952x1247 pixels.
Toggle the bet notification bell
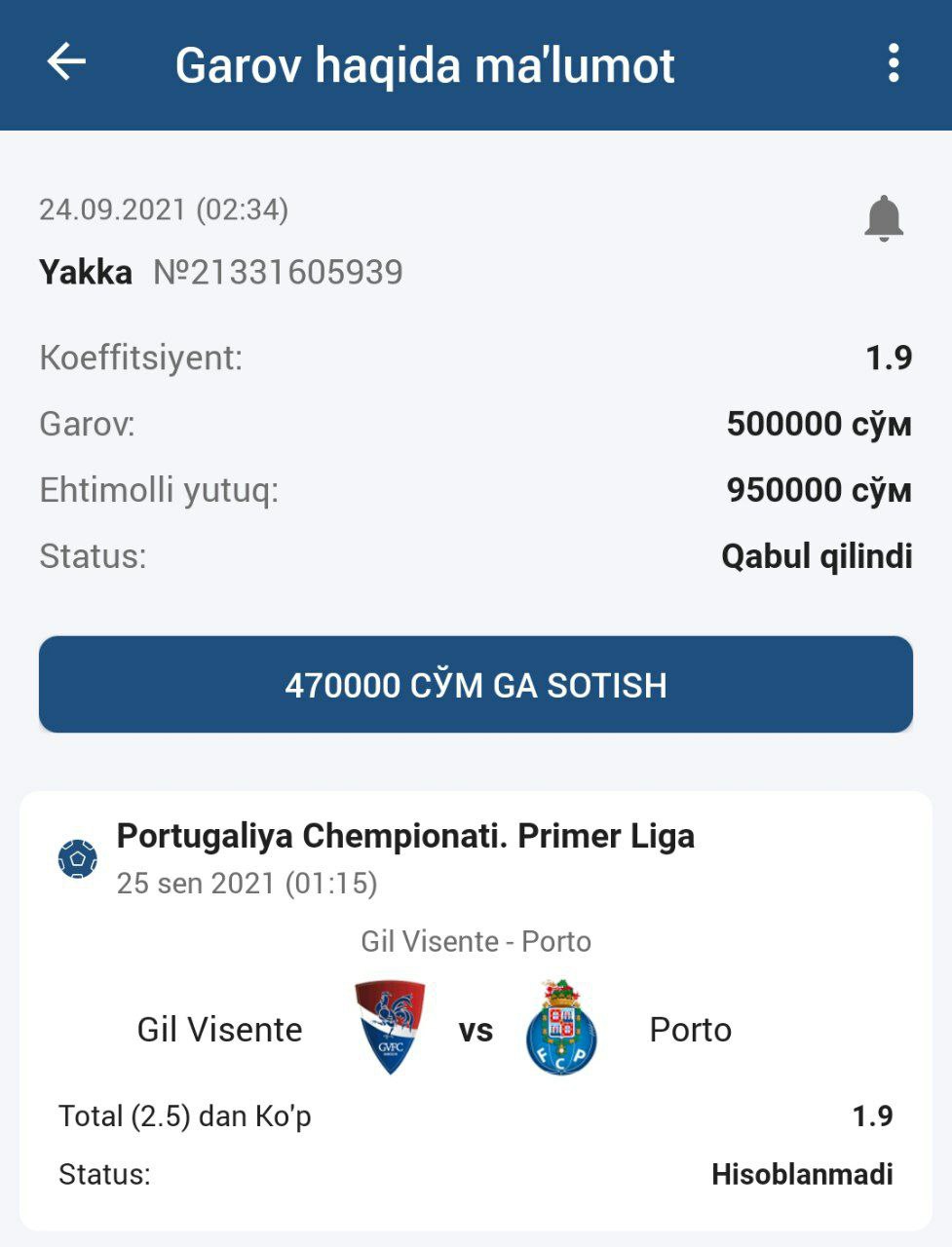[883, 218]
